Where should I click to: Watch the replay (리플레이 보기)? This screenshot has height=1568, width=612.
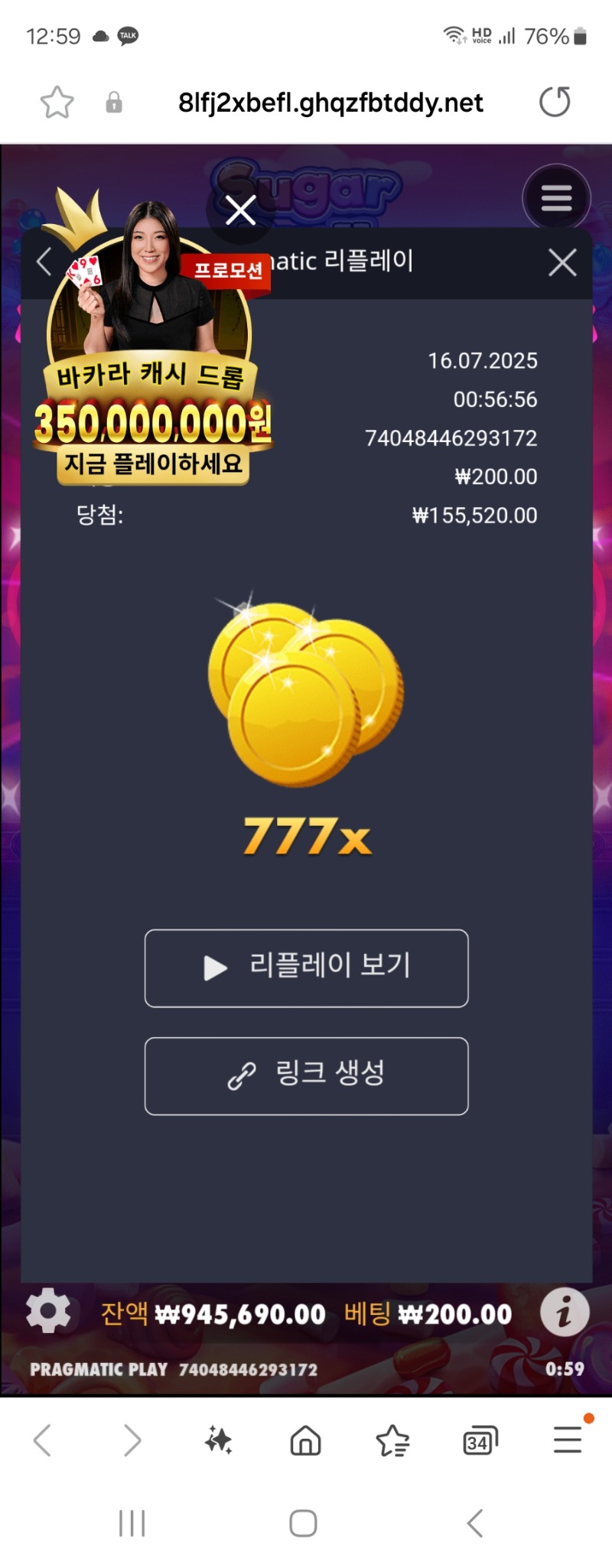[306, 968]
